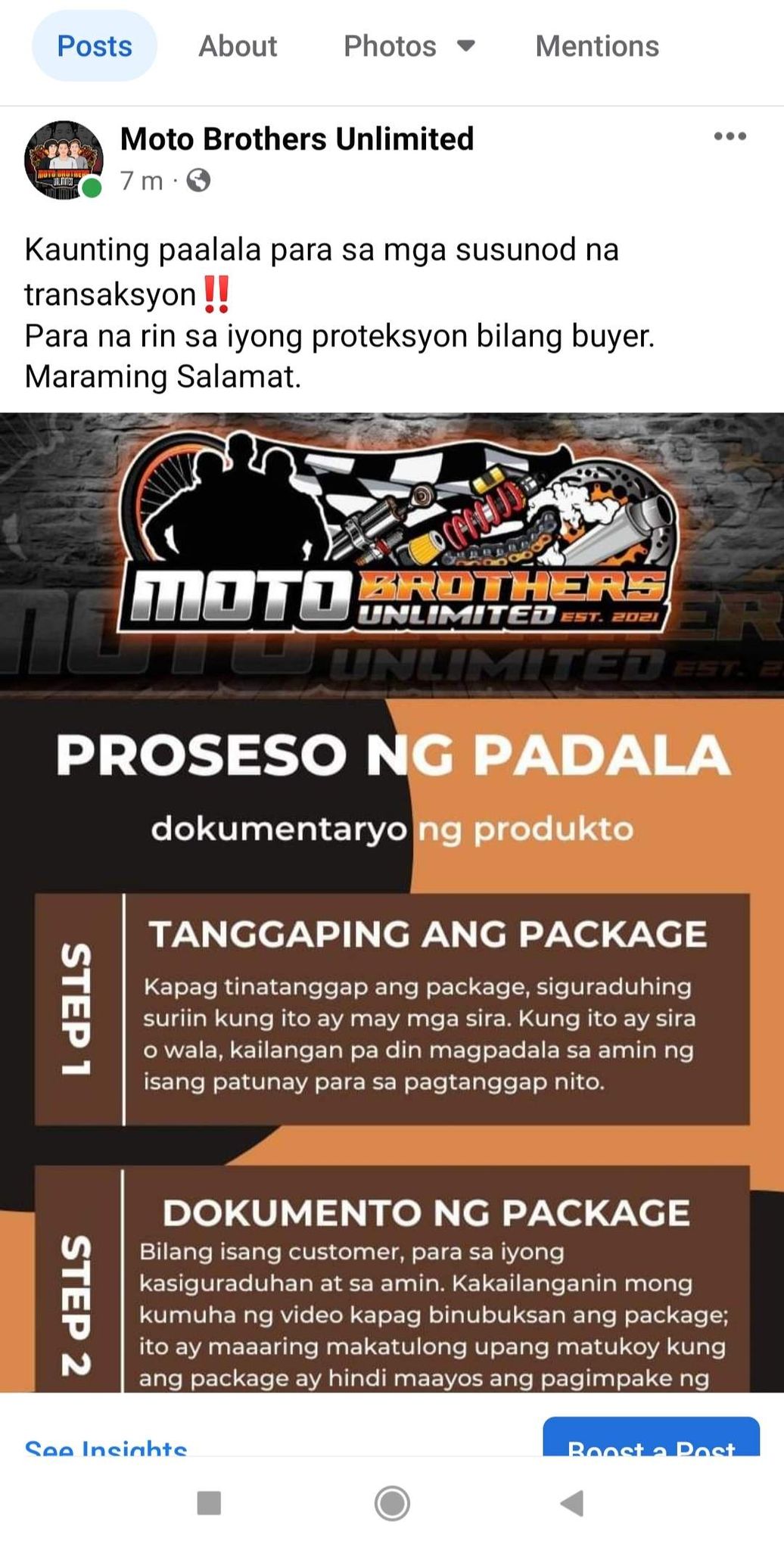
Task: Open See Insights for this post
Action: pos(106,1444)
